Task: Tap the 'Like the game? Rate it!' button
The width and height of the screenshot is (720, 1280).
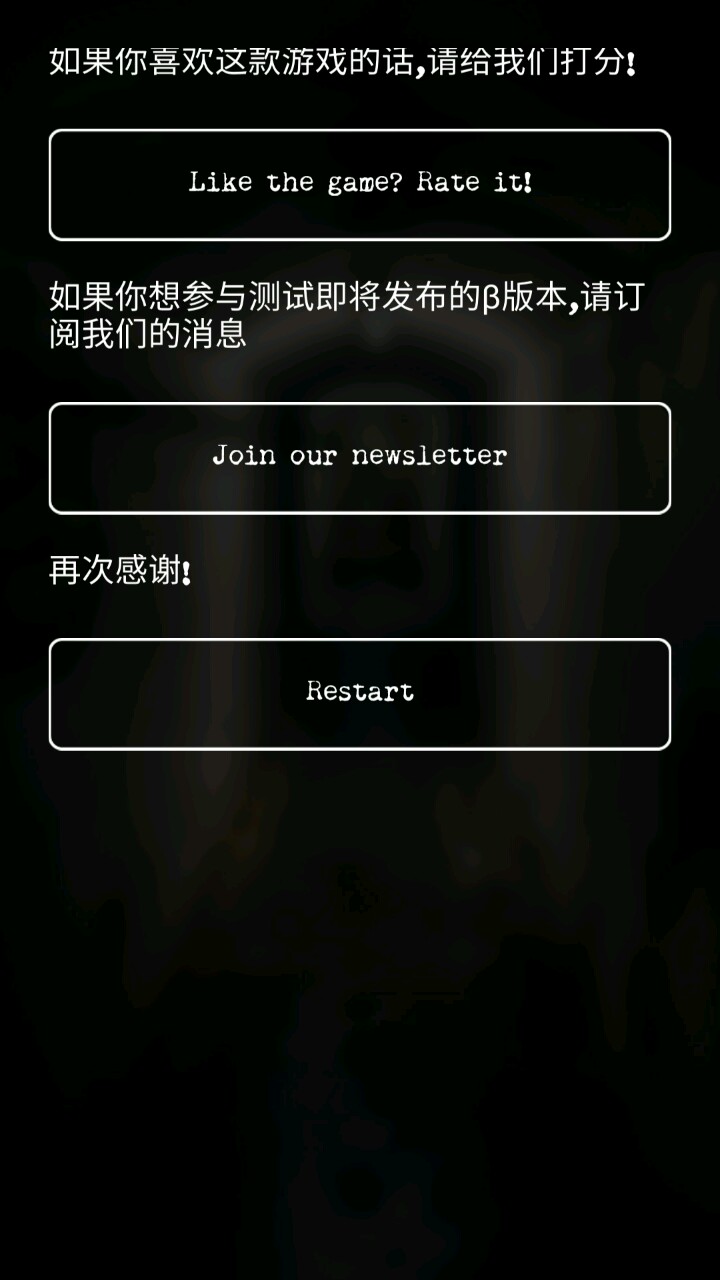Action: pos(360,184)
